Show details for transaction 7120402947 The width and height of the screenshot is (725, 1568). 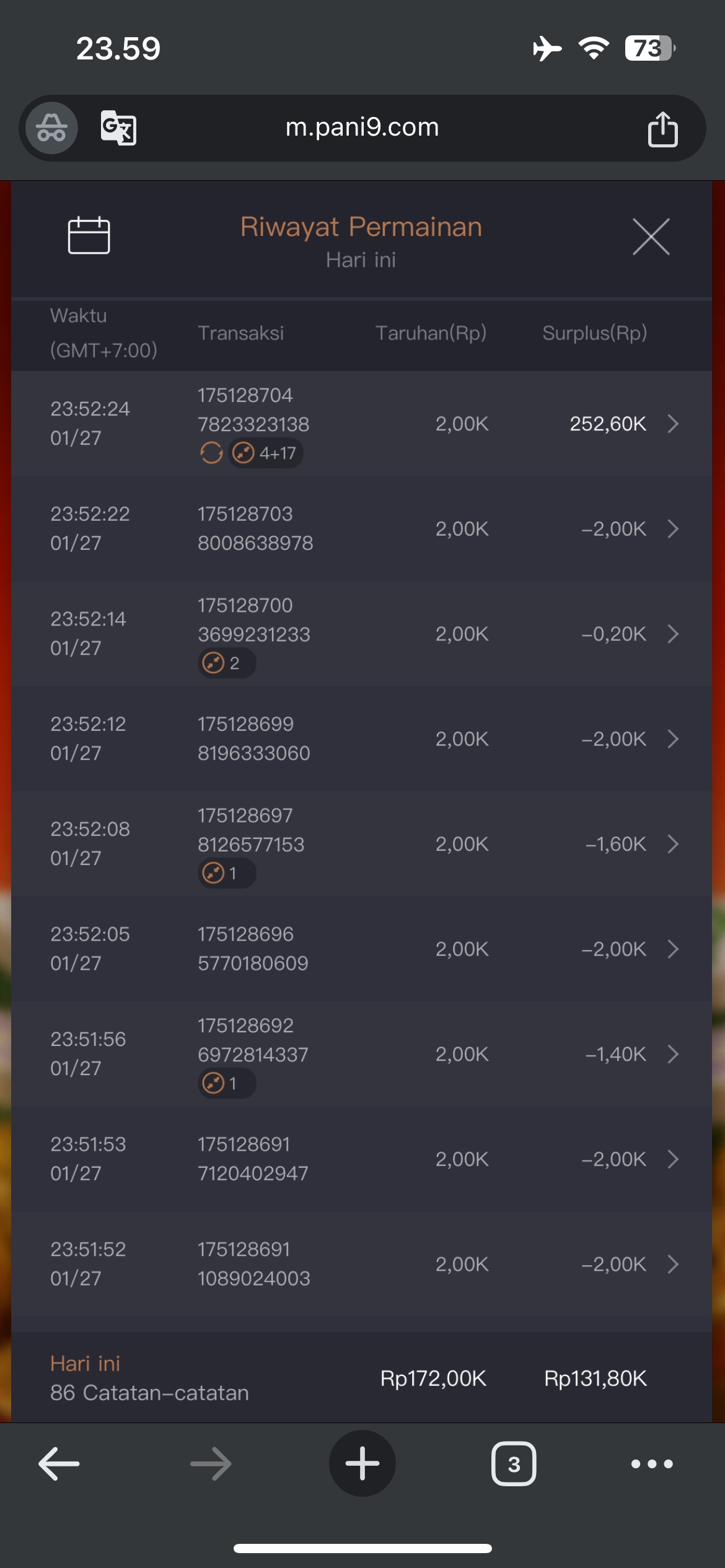(673, 1159)
